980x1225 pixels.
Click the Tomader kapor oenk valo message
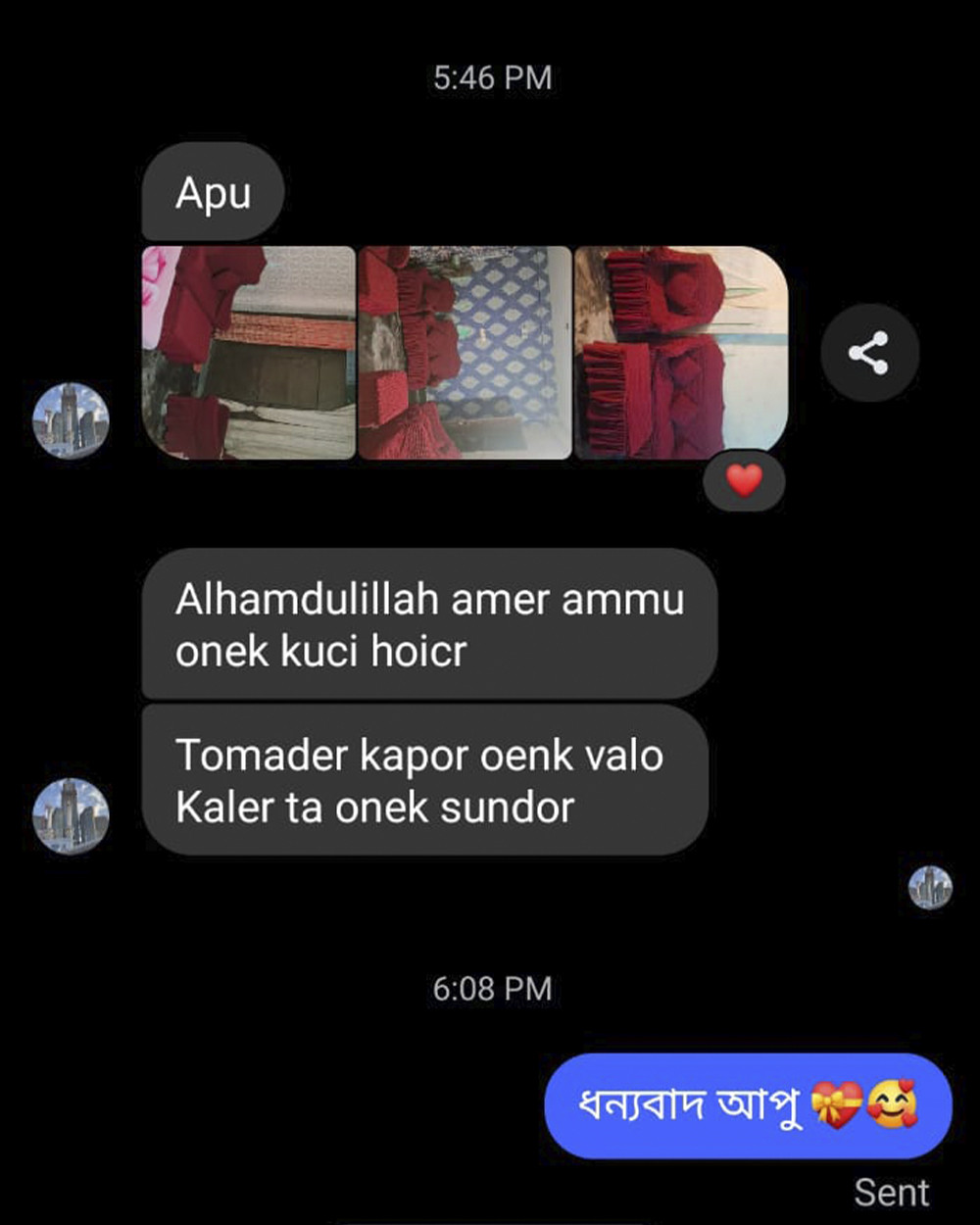pos(421,780)
